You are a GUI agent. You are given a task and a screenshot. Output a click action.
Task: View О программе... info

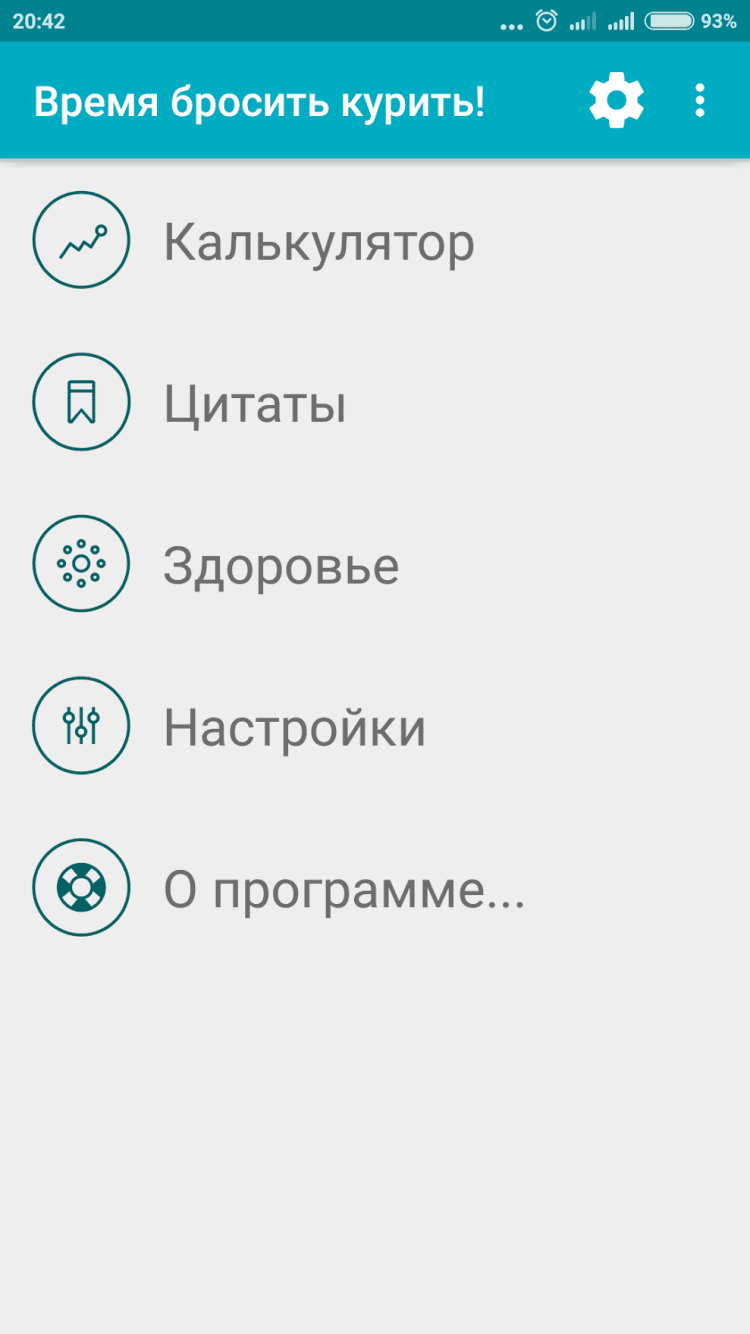343,889
